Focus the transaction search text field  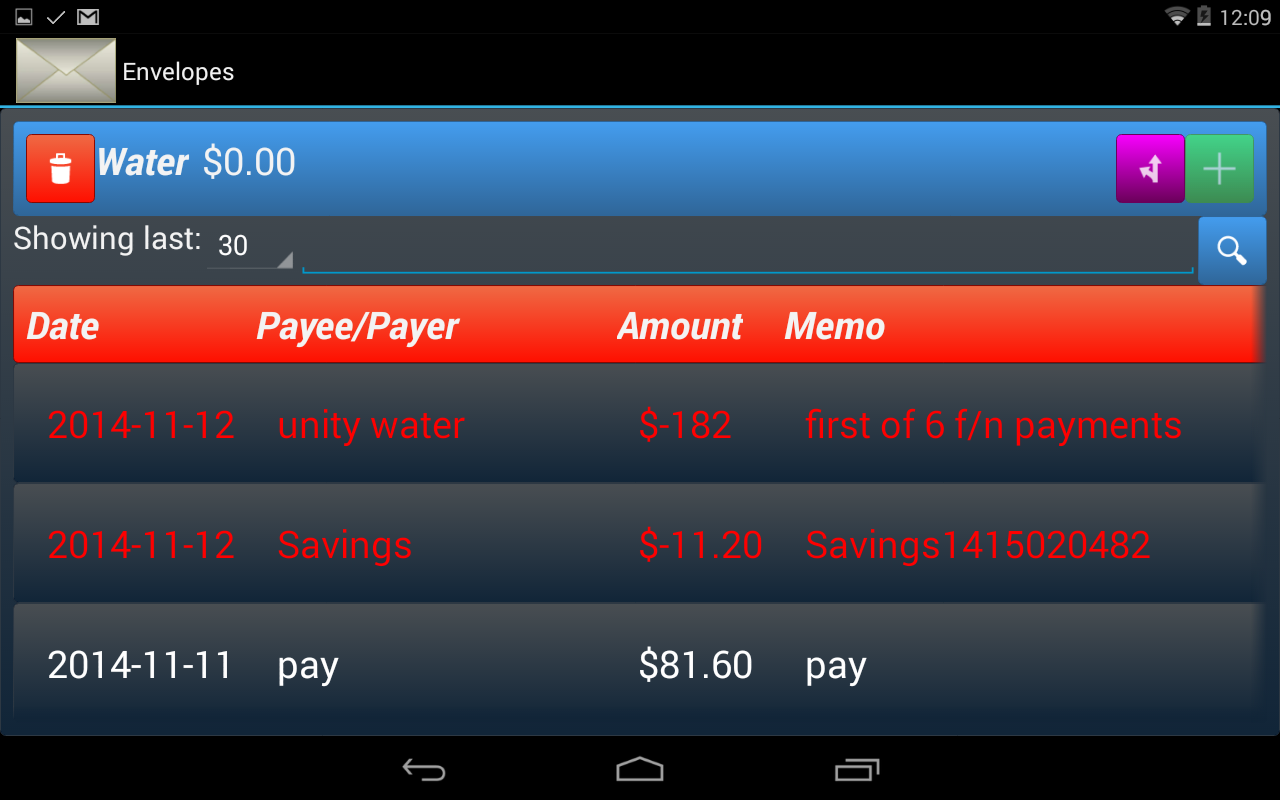click(x=747, y=250)
